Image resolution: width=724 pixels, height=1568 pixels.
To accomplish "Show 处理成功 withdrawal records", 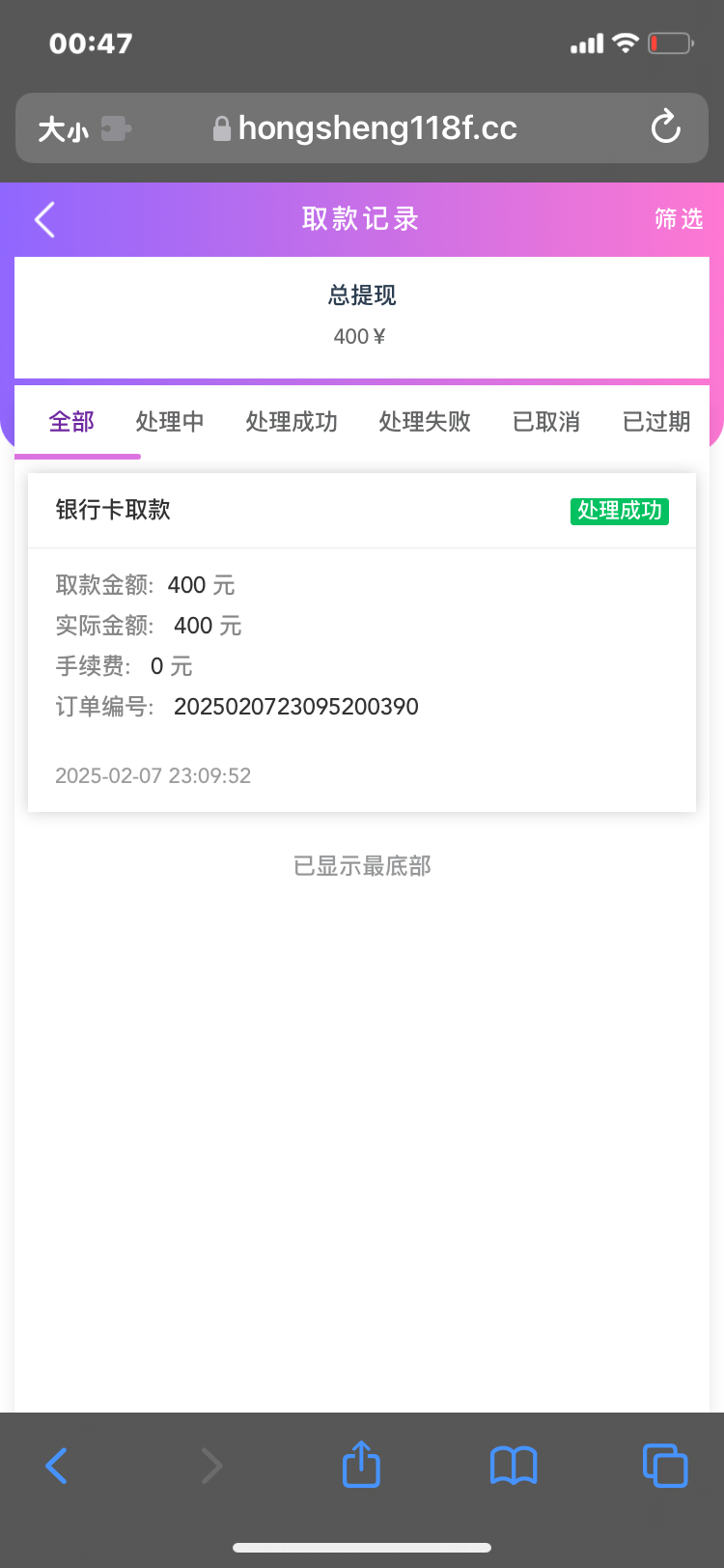I will coord(292,422).
